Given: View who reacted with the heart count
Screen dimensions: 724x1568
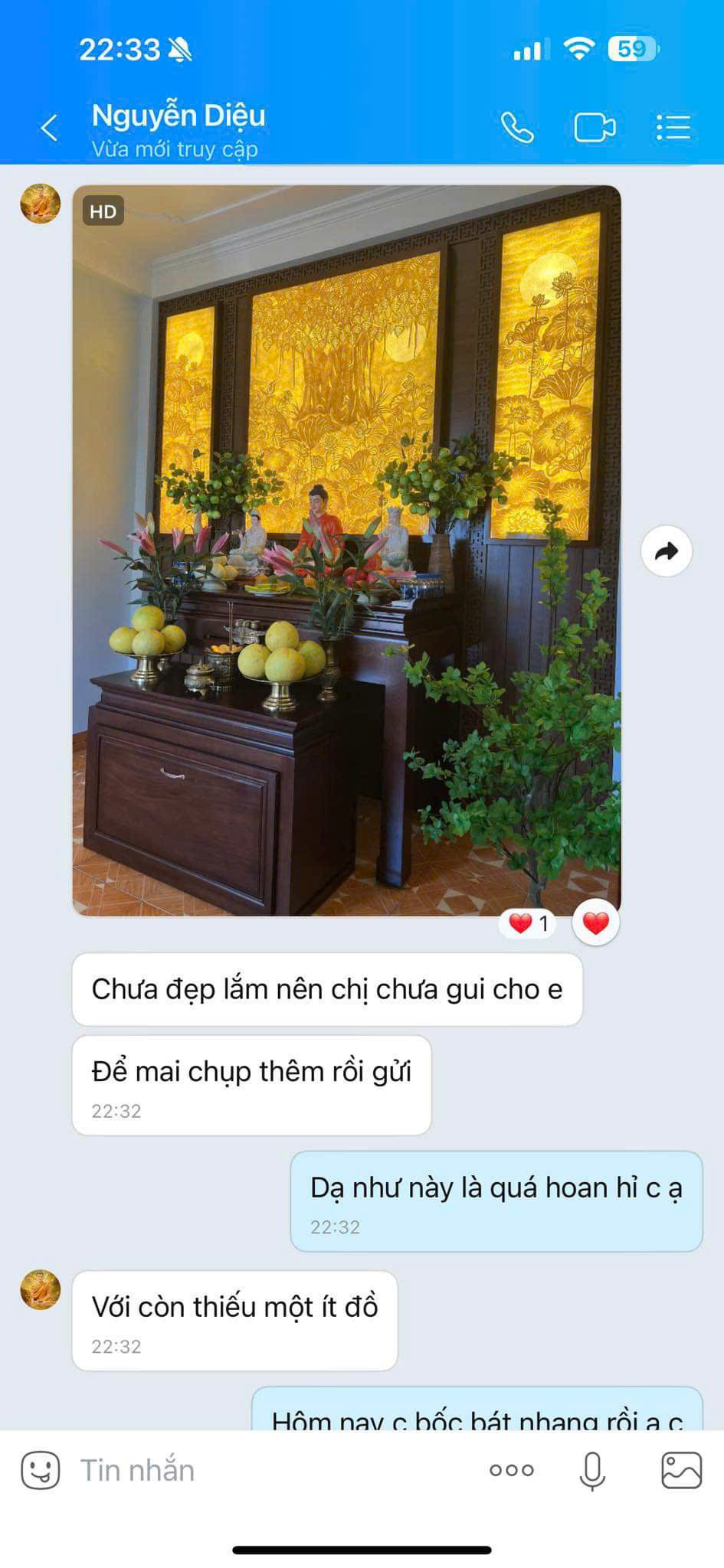Looking at the screenshot, I should [x=529, y=923].
